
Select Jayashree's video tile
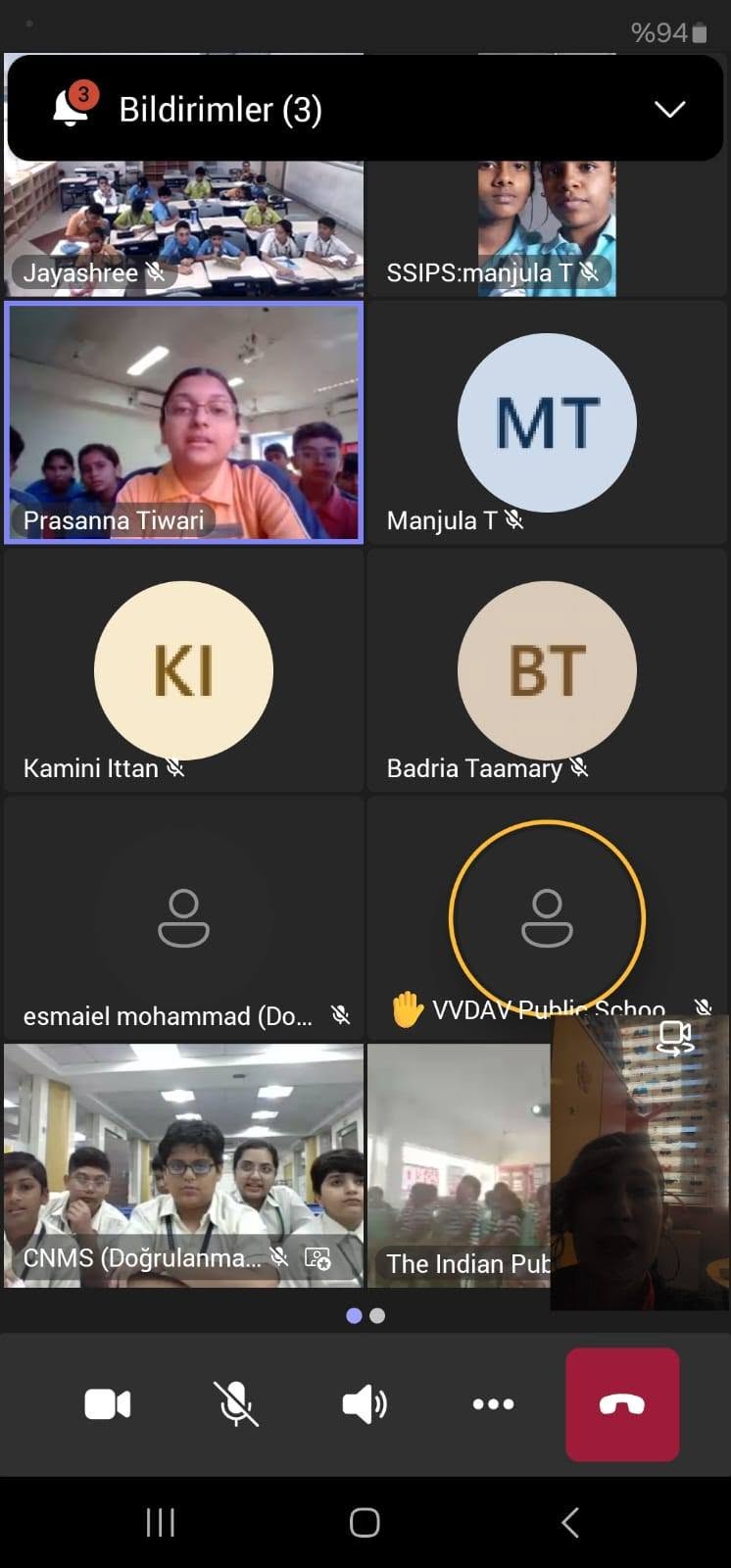point(183,227)
